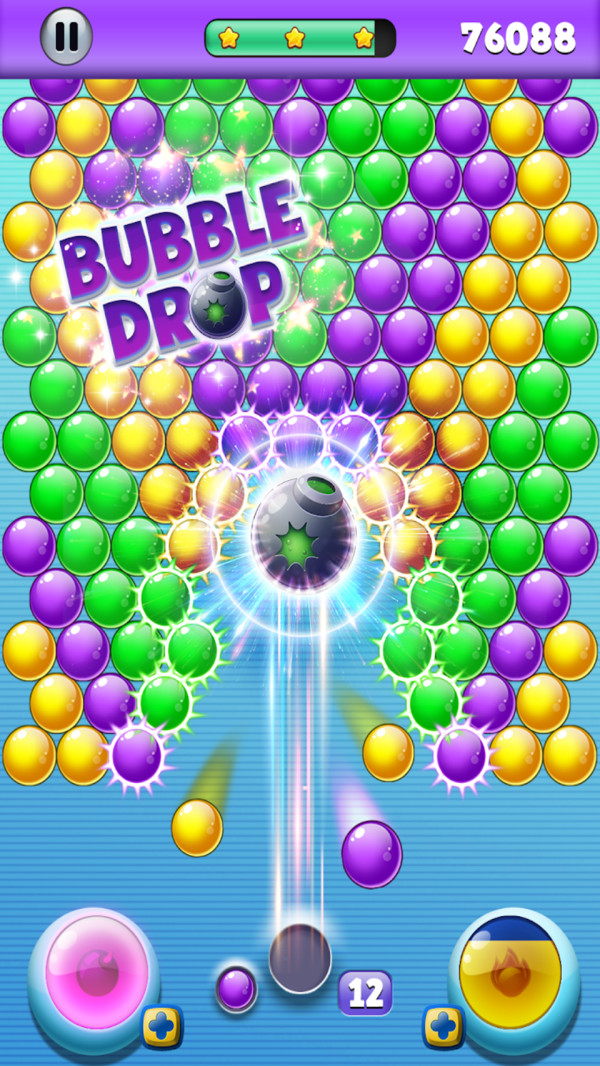The width and height of the screenshot is (600, 1066).
Task: Activate the pink bomb booster
Action: tap(96, 972)
